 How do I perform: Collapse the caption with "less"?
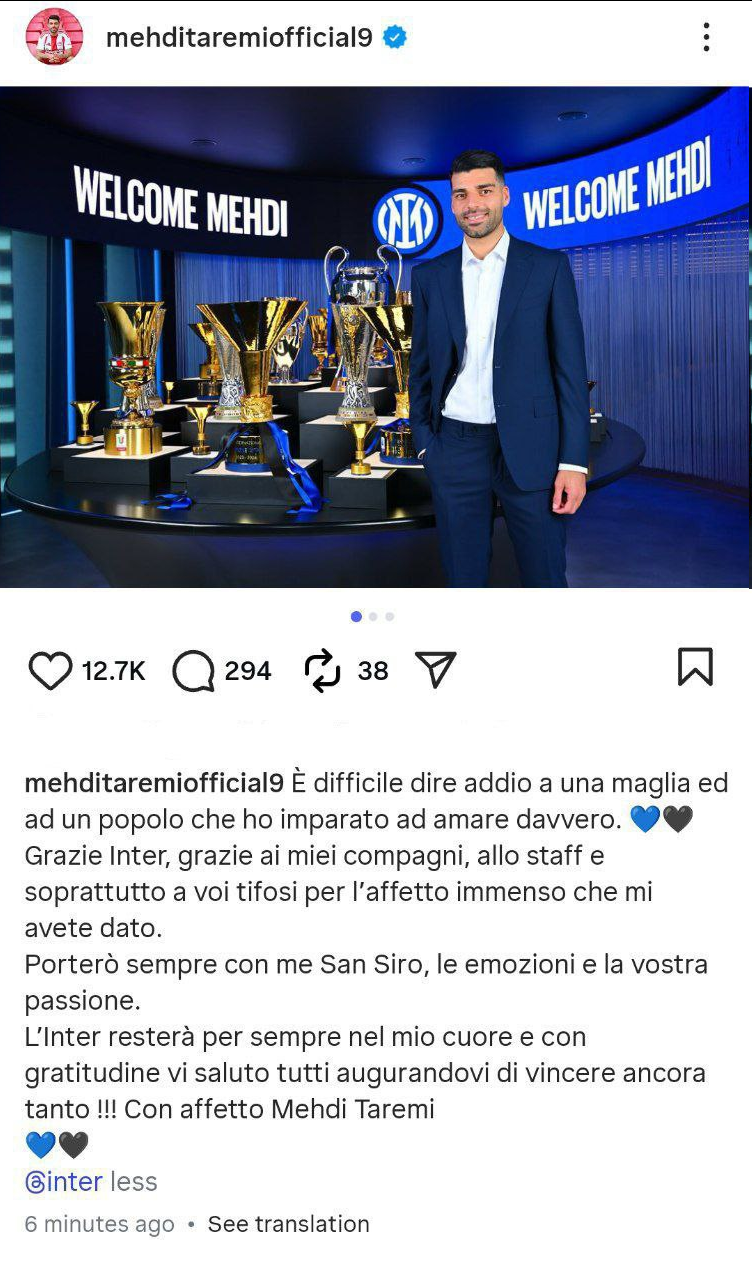tap(134, 1182)
